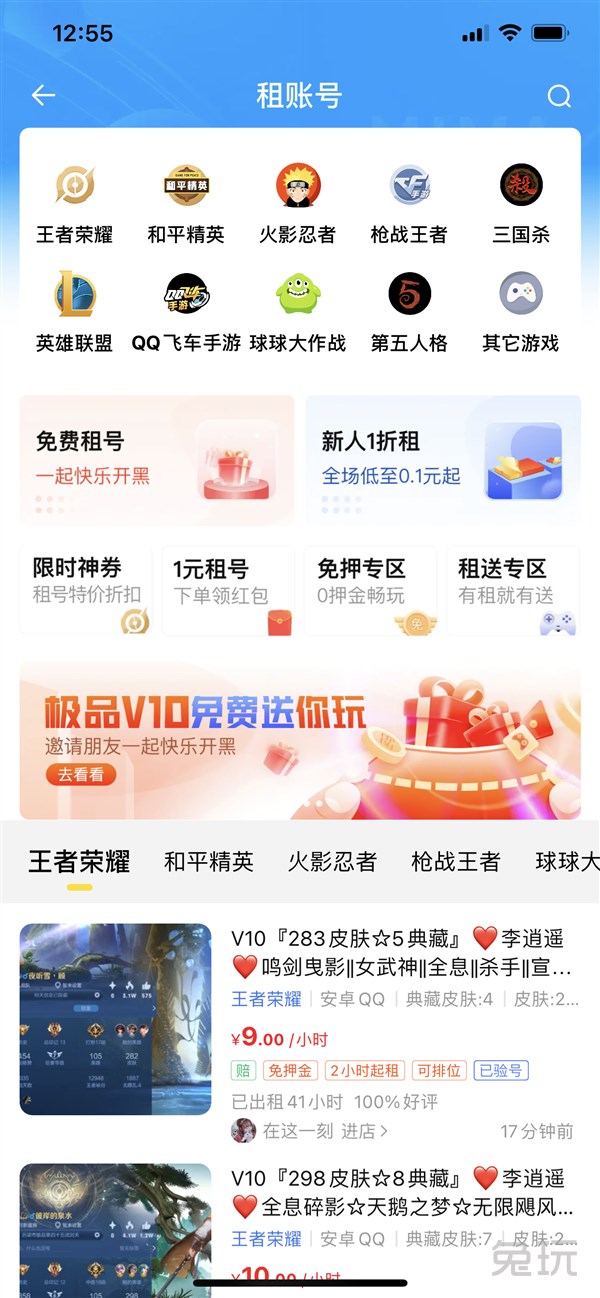Viewport: 600px width, 1298px height.
Task: Select the 王者荣耀 game icon in the grid
Action: tap(74, 186)
